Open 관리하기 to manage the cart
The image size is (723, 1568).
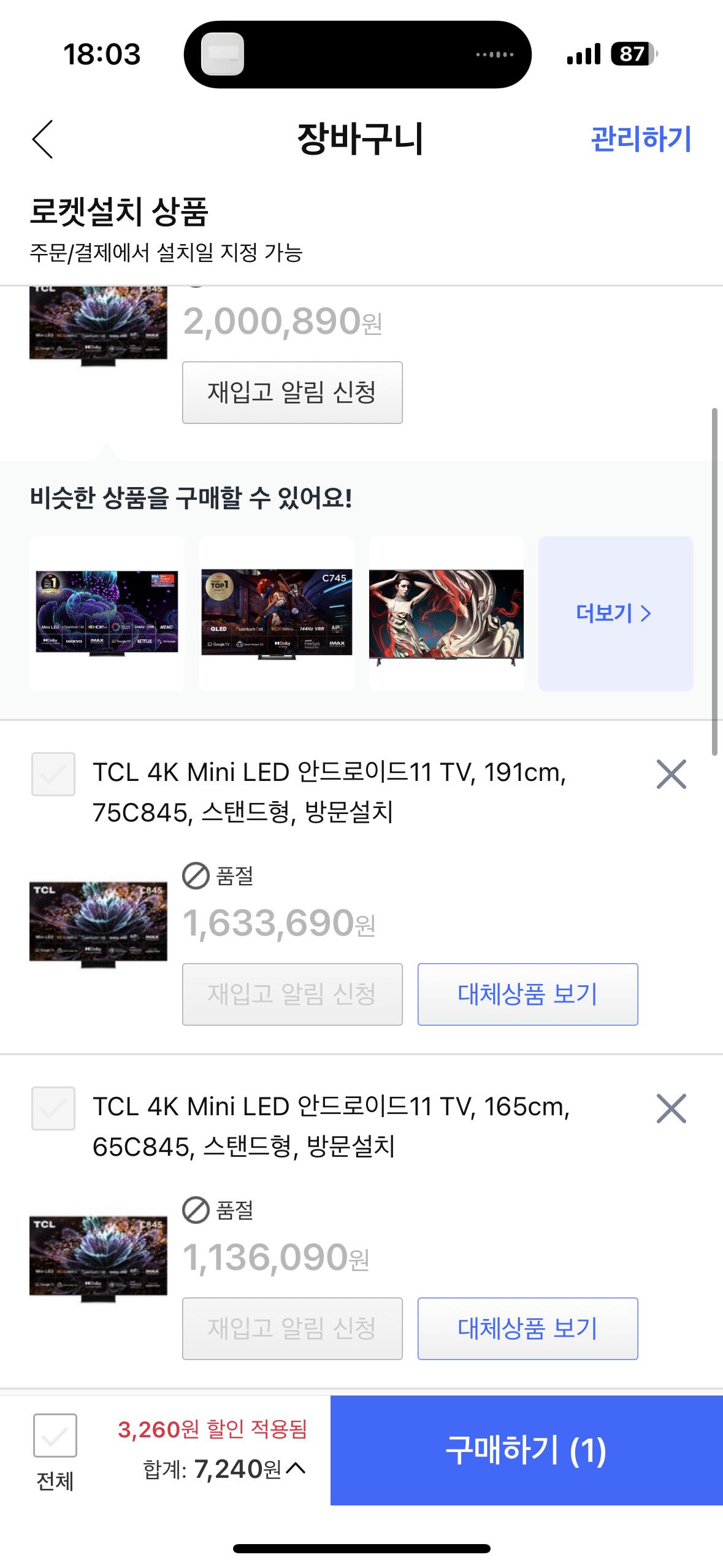click(x=640, y=139)
